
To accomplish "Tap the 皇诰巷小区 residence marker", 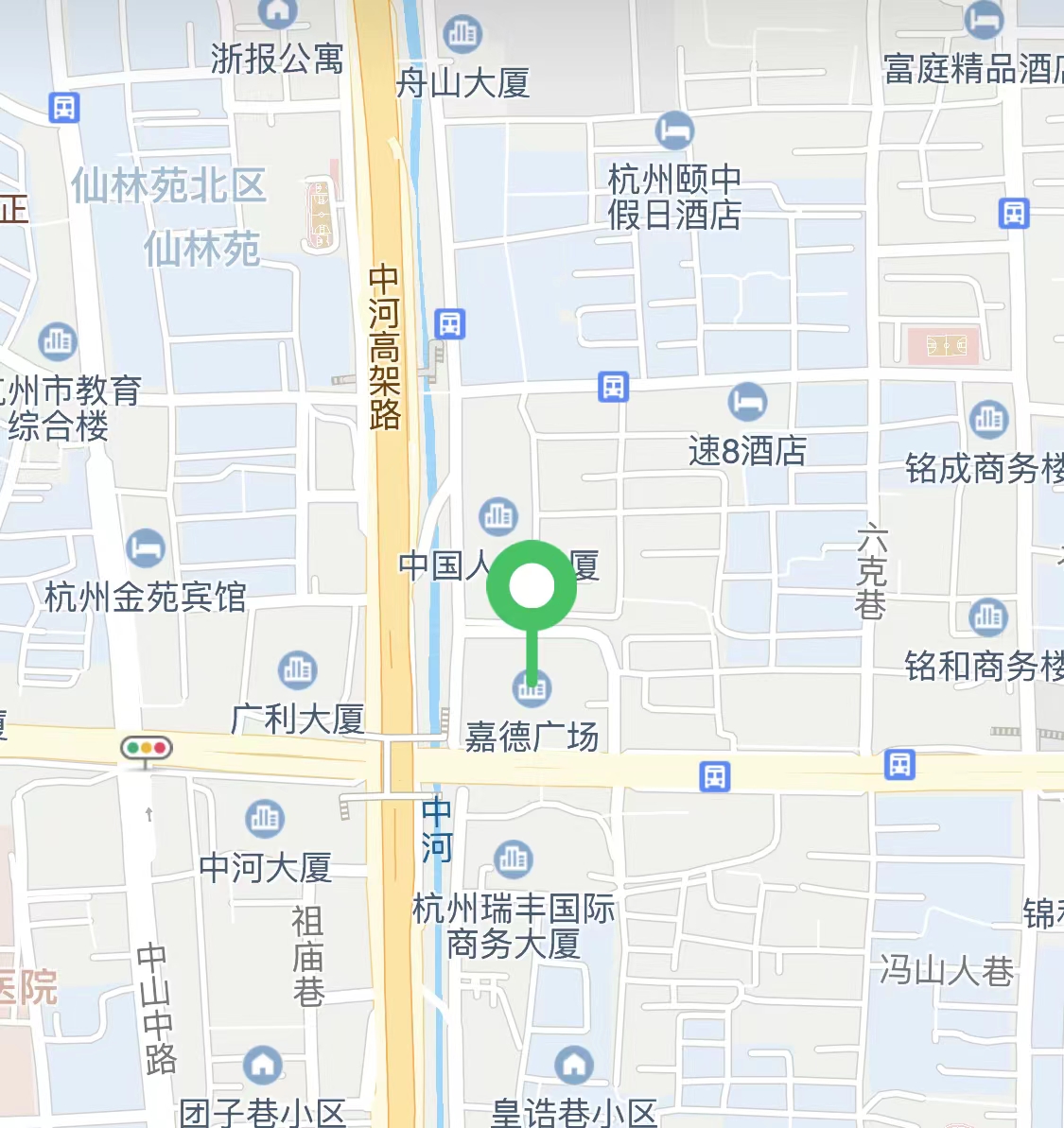I will coord(573,1066).
